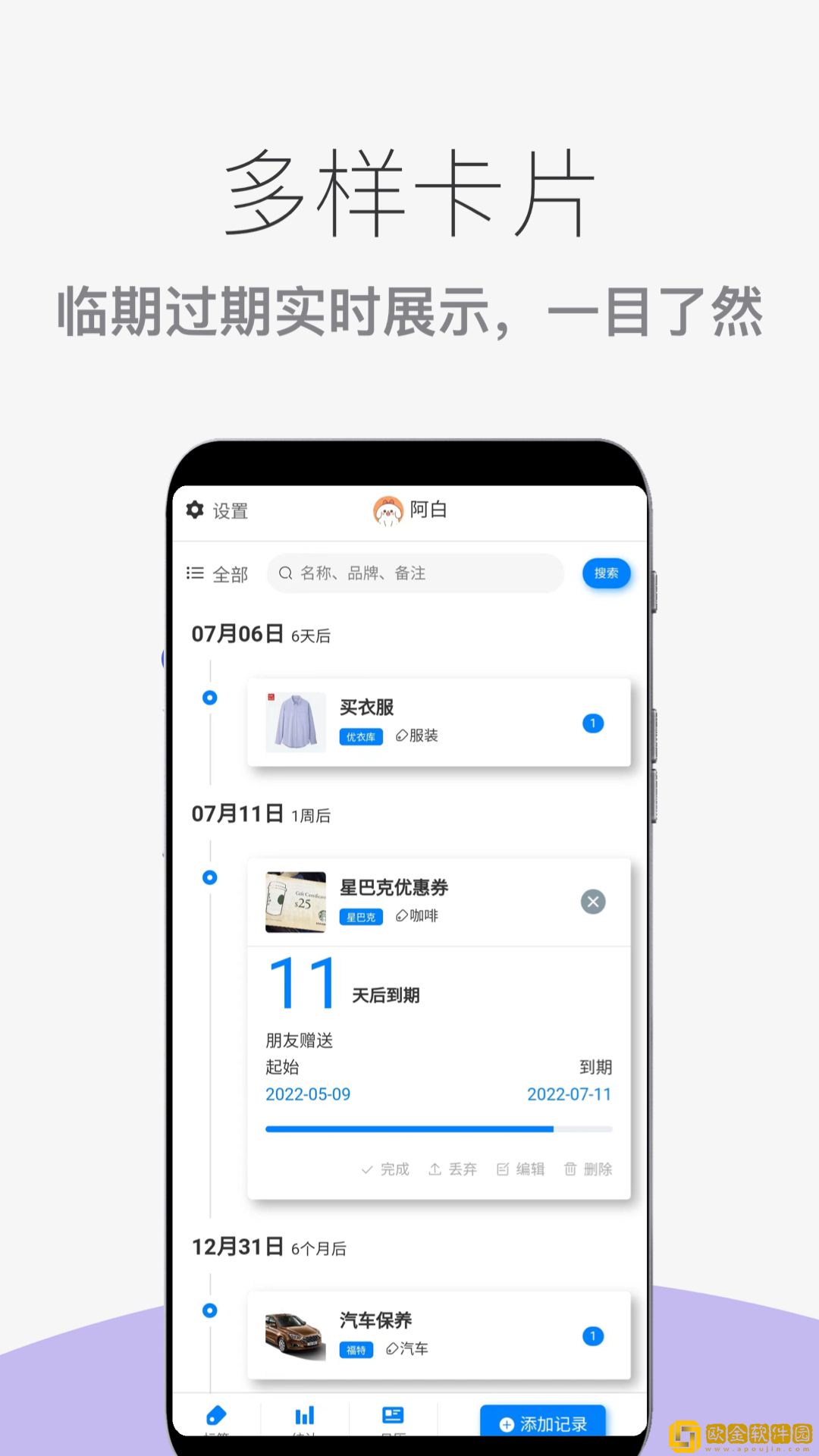Edit the Starbucks card via 编辑 icon

tap(520, 1169)
